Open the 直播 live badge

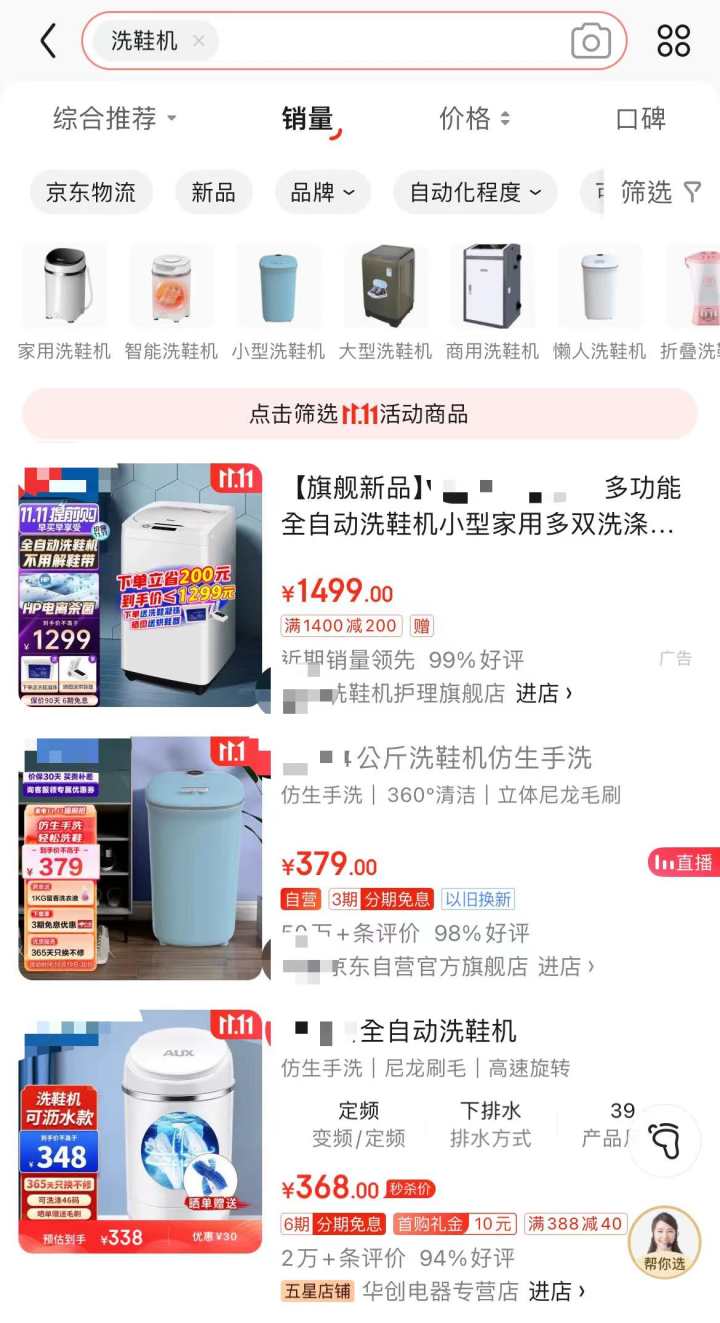683,862
